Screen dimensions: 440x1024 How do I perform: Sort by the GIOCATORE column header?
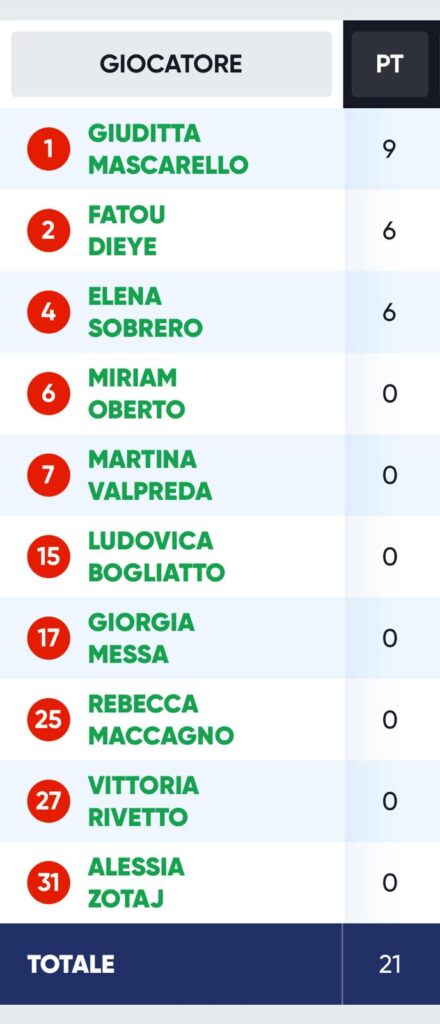[x=171, y=64]
